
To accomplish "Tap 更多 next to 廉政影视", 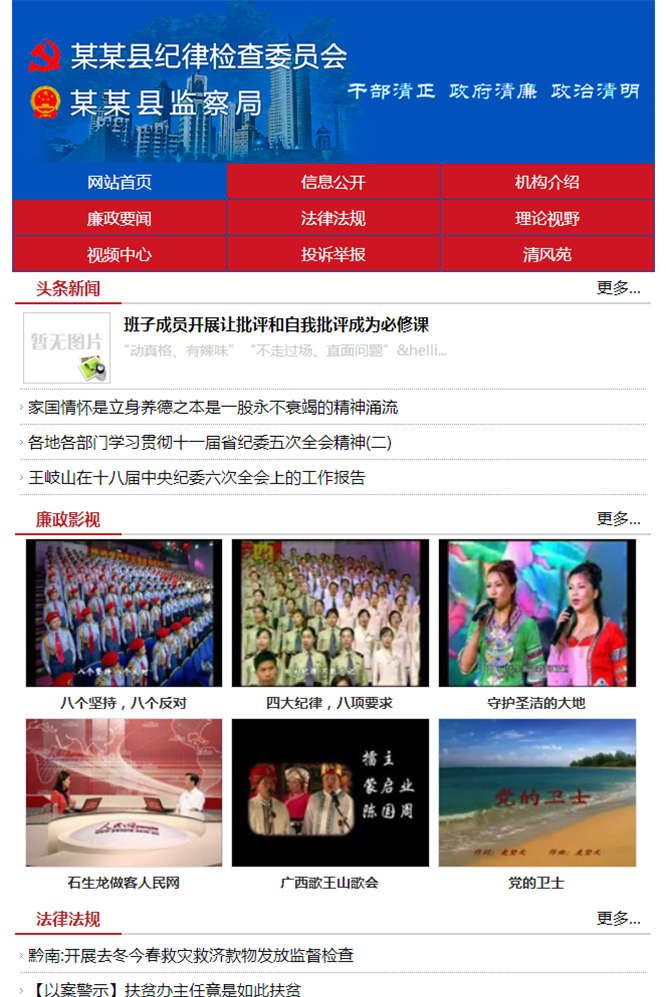I will (x=618, y=518).
